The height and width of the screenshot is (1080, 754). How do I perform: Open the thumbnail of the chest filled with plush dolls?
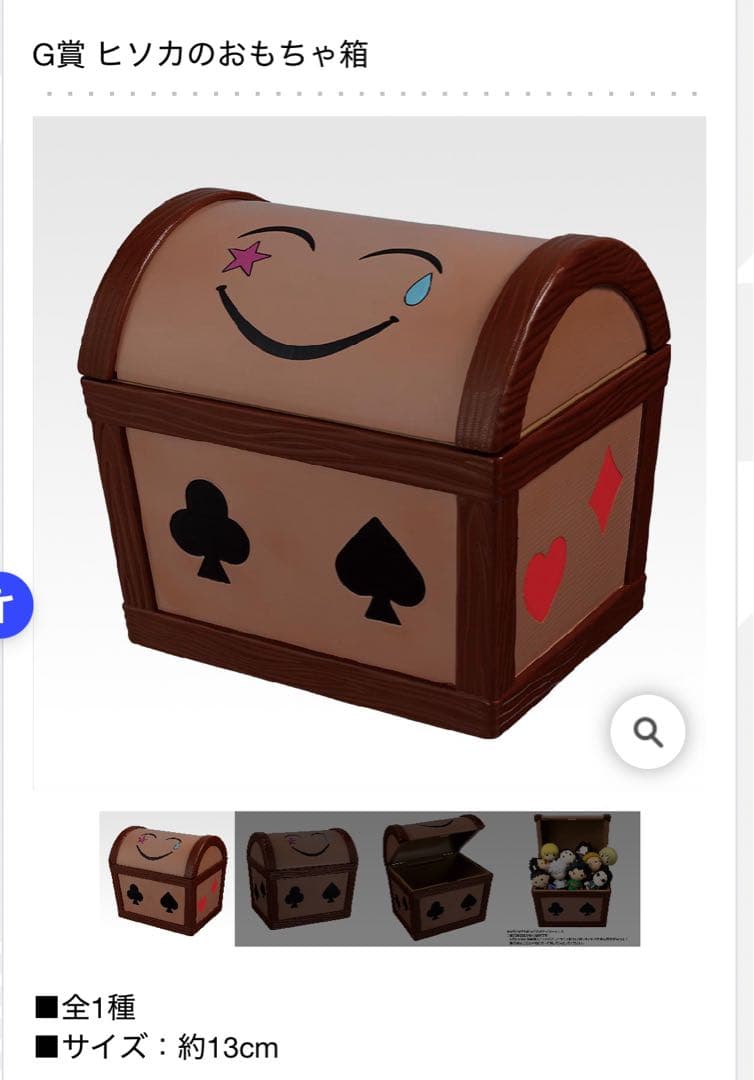pos(572,878)
